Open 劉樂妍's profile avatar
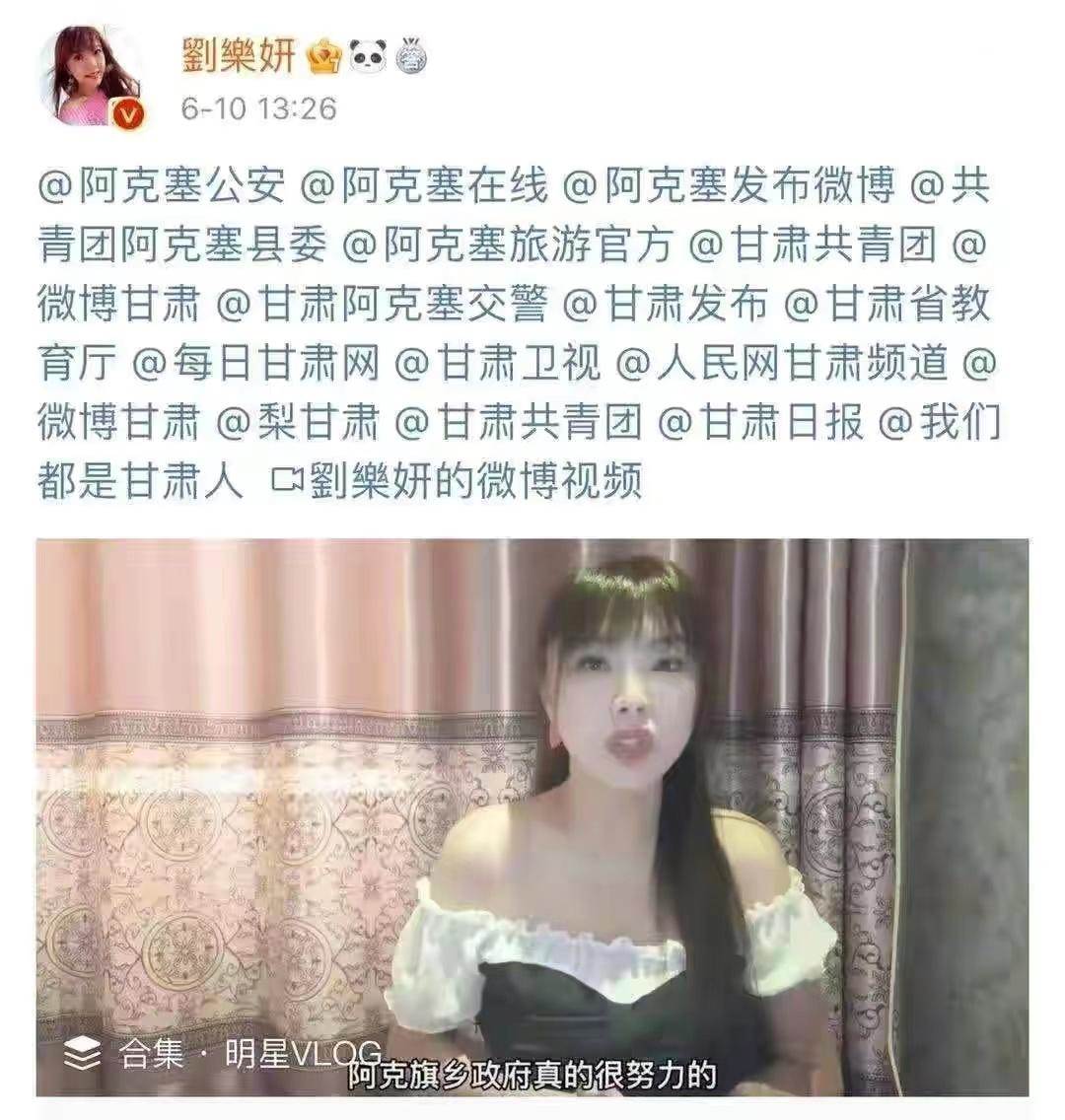 [89, 77]
